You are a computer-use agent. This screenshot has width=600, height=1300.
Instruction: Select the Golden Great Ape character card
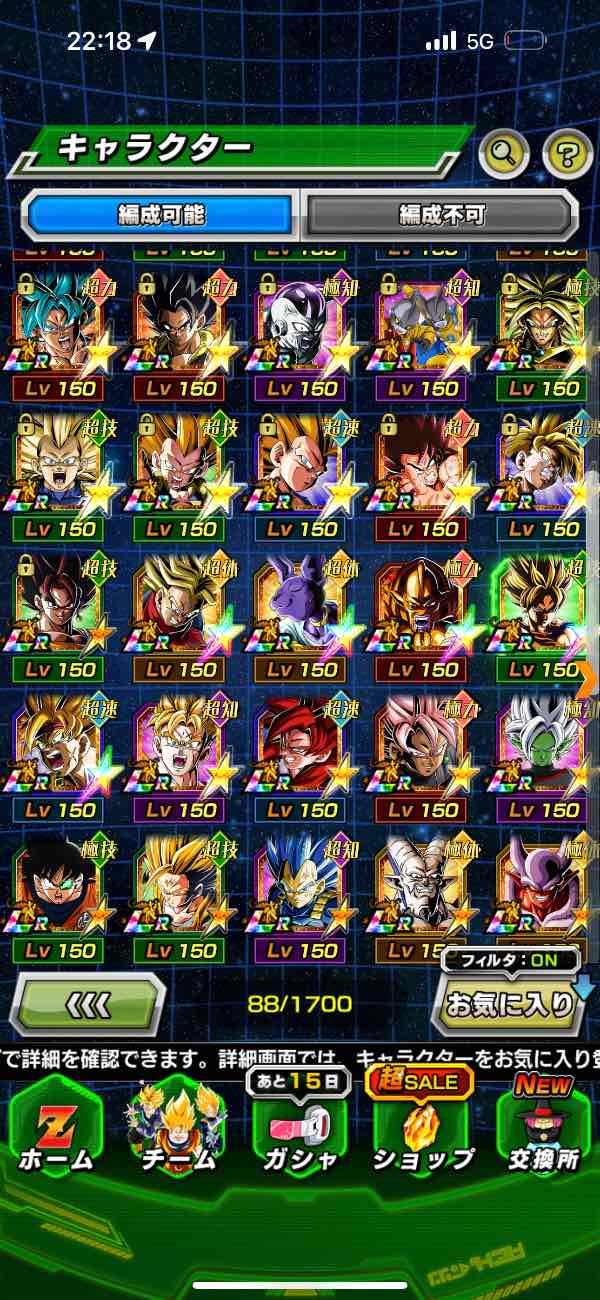[x=422, y=610]
